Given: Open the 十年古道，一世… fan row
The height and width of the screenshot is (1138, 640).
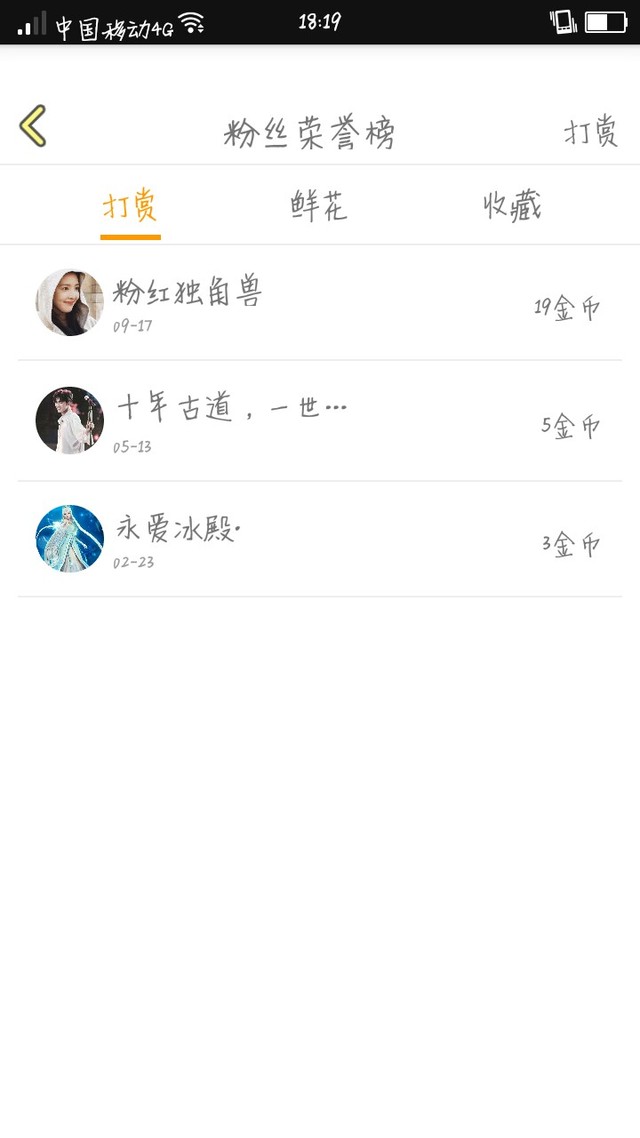Looking at the screenshot, I should tap(320, 421).
